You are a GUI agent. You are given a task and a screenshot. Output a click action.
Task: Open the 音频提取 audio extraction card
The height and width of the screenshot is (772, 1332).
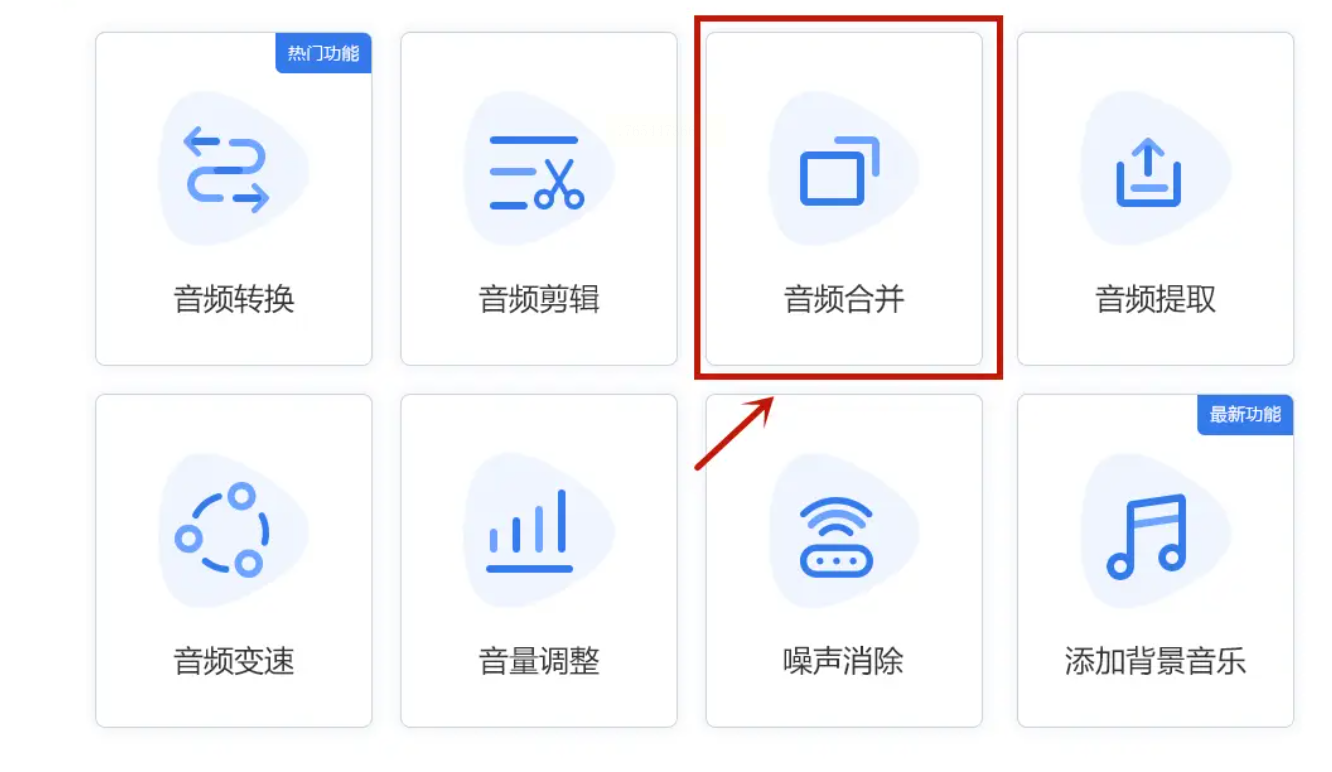pos(1155,200)
